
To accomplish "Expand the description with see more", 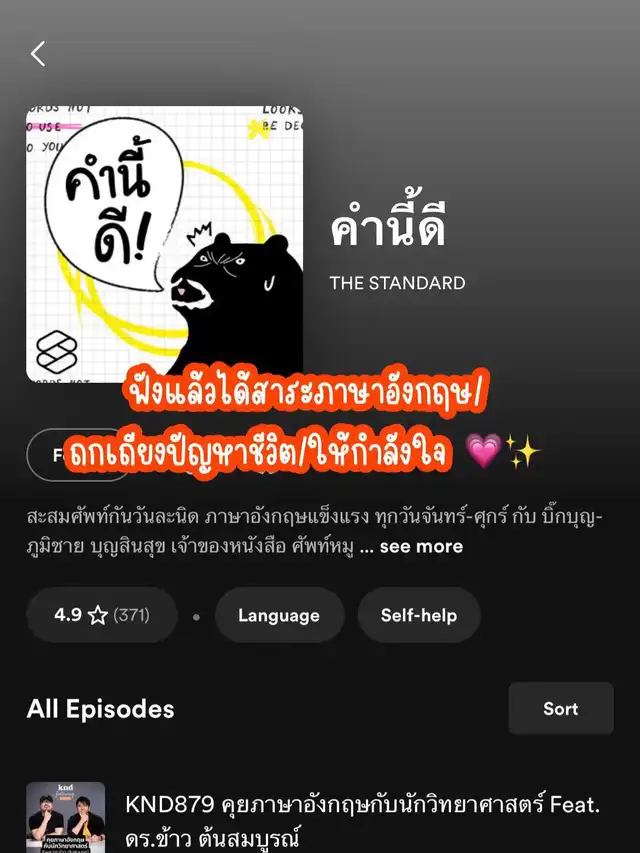I will click(421, 546).
